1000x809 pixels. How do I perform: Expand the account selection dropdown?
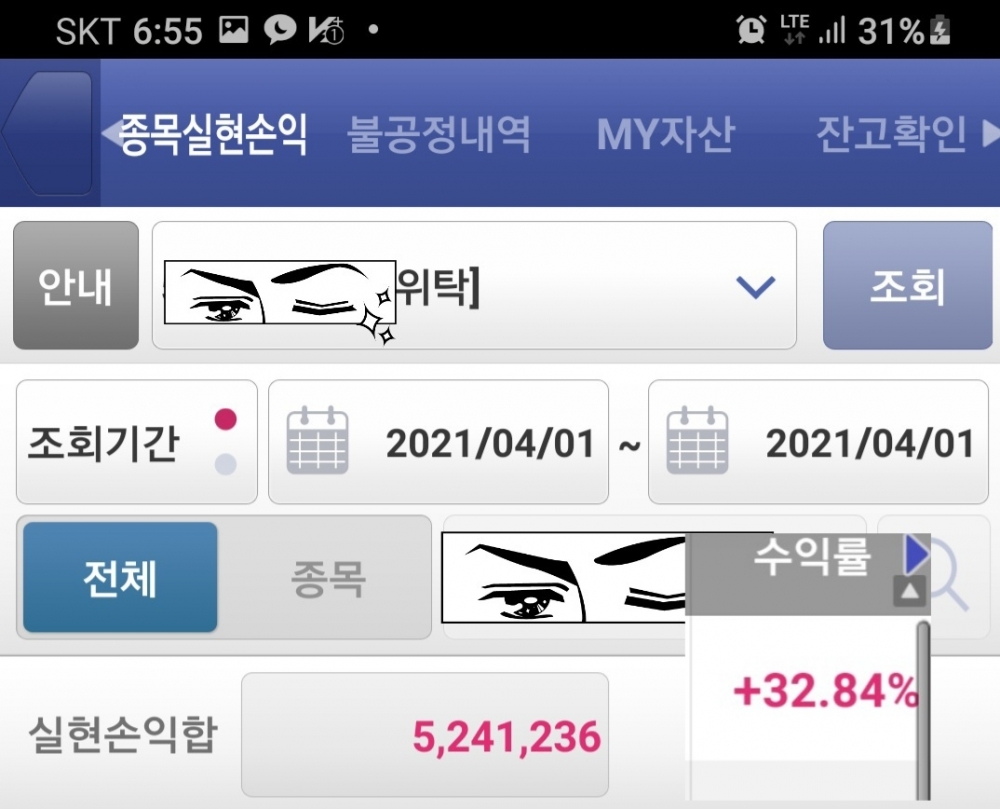[754, 287]
